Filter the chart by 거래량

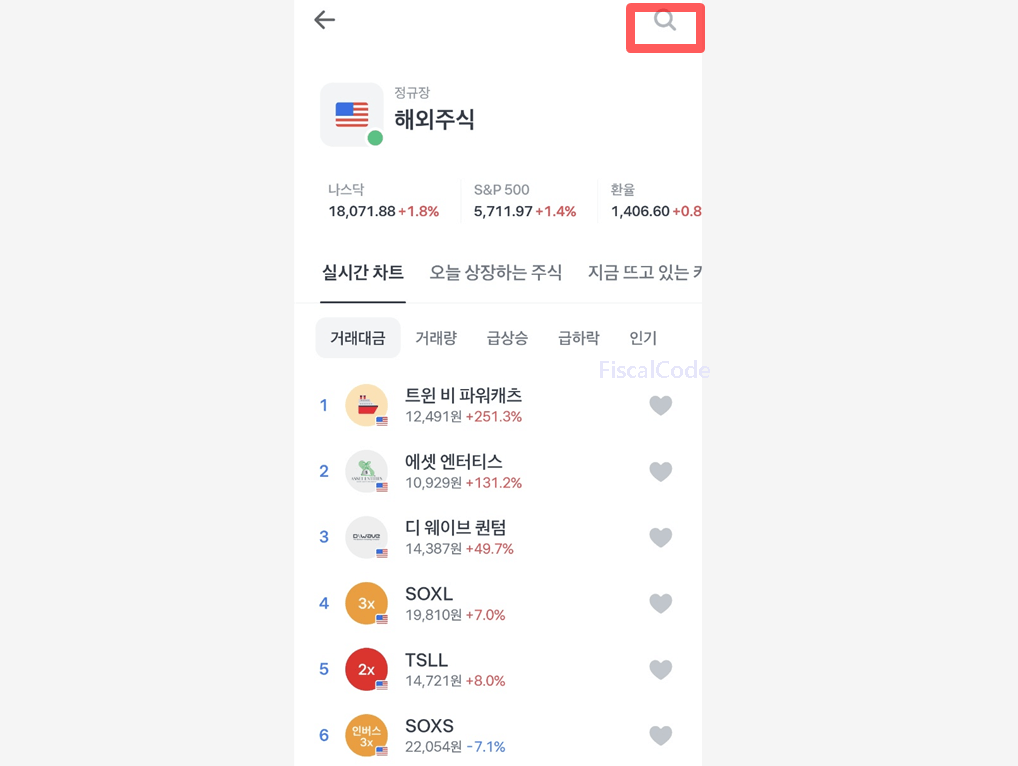click(436, 338)
